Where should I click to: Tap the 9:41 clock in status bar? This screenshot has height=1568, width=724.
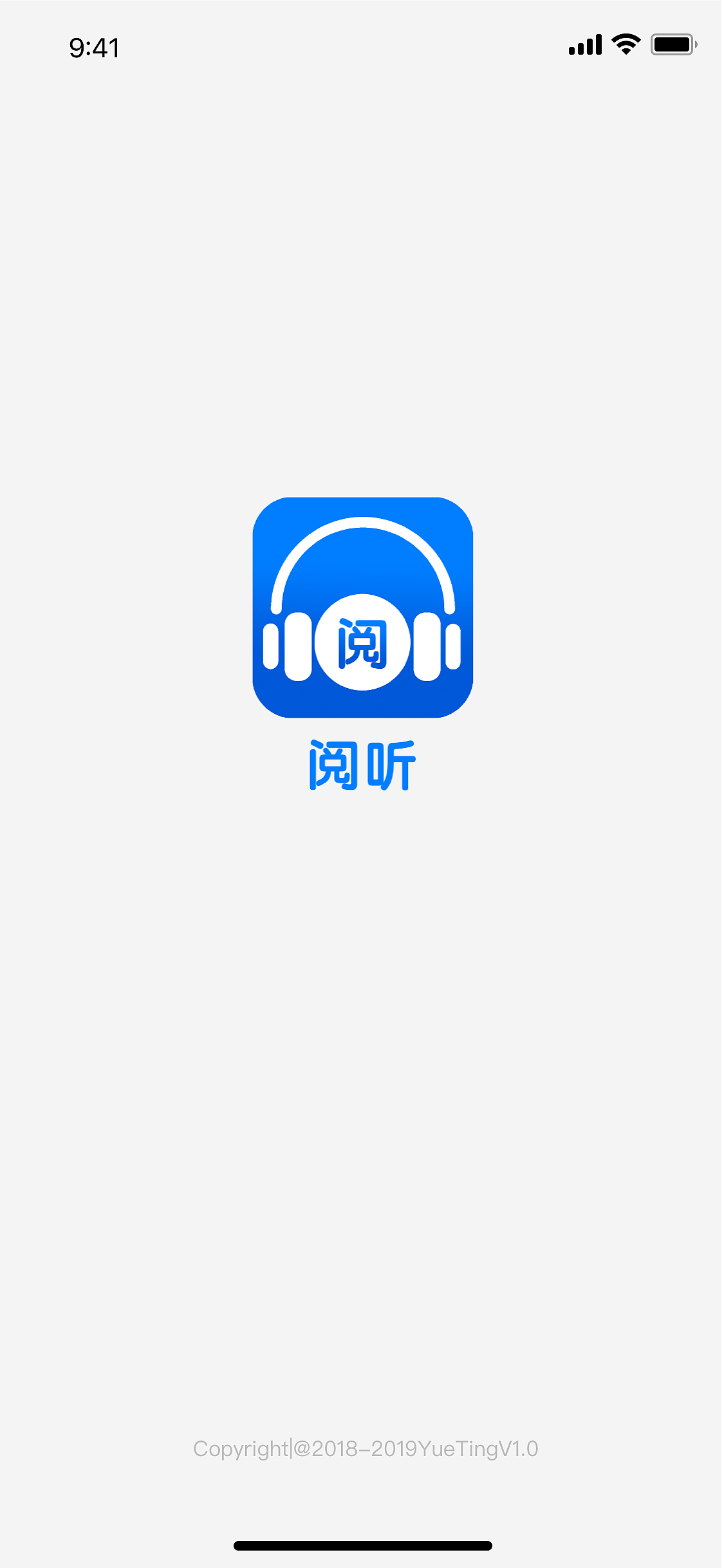tap(94, 46)
